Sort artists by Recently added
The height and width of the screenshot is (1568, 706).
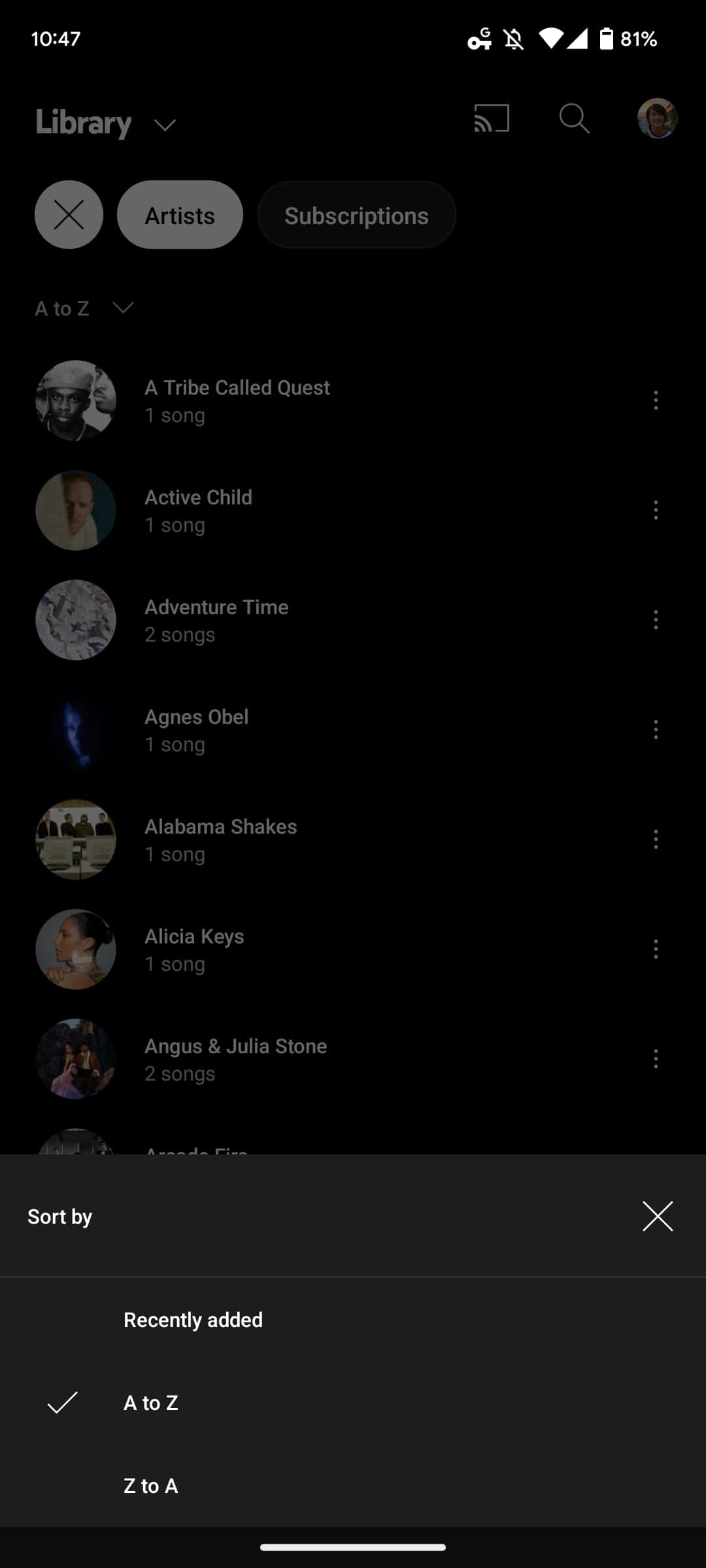pos(193,1320)
